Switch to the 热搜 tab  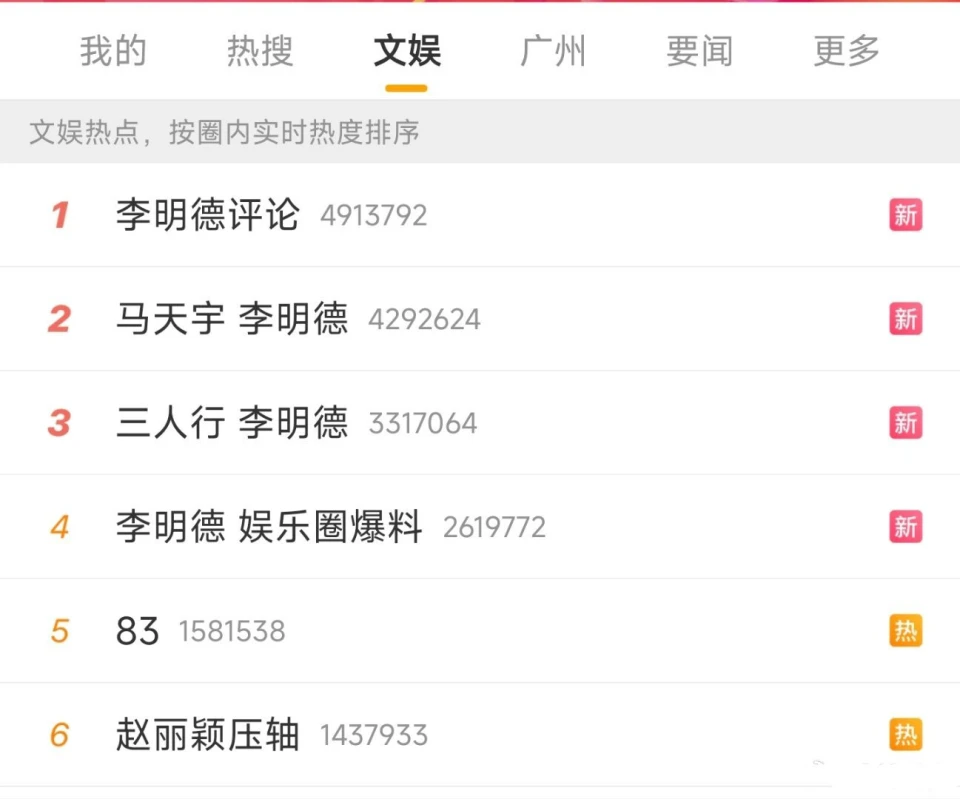(x=260, y=51)
